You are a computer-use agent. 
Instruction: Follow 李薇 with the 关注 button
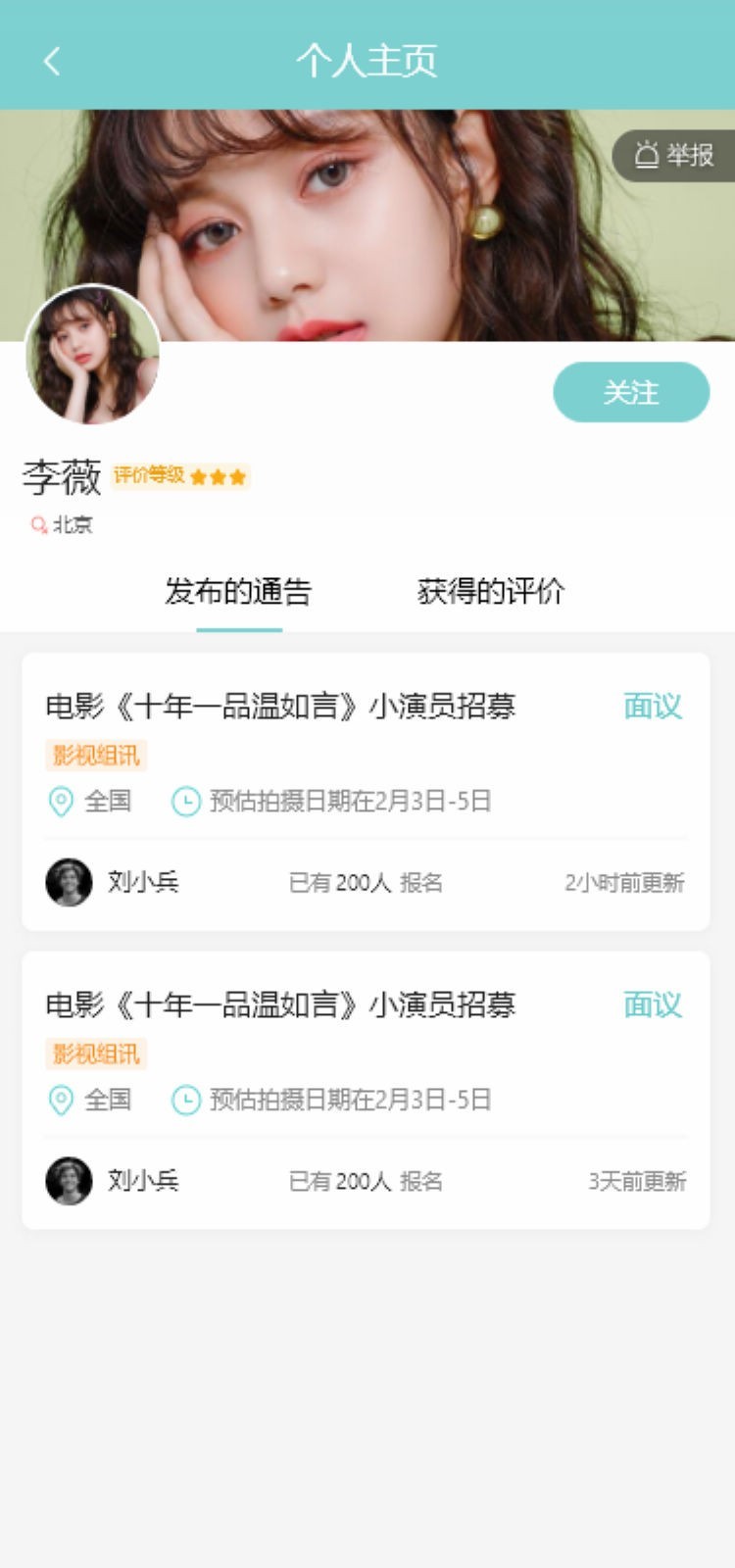pos(631,392)
